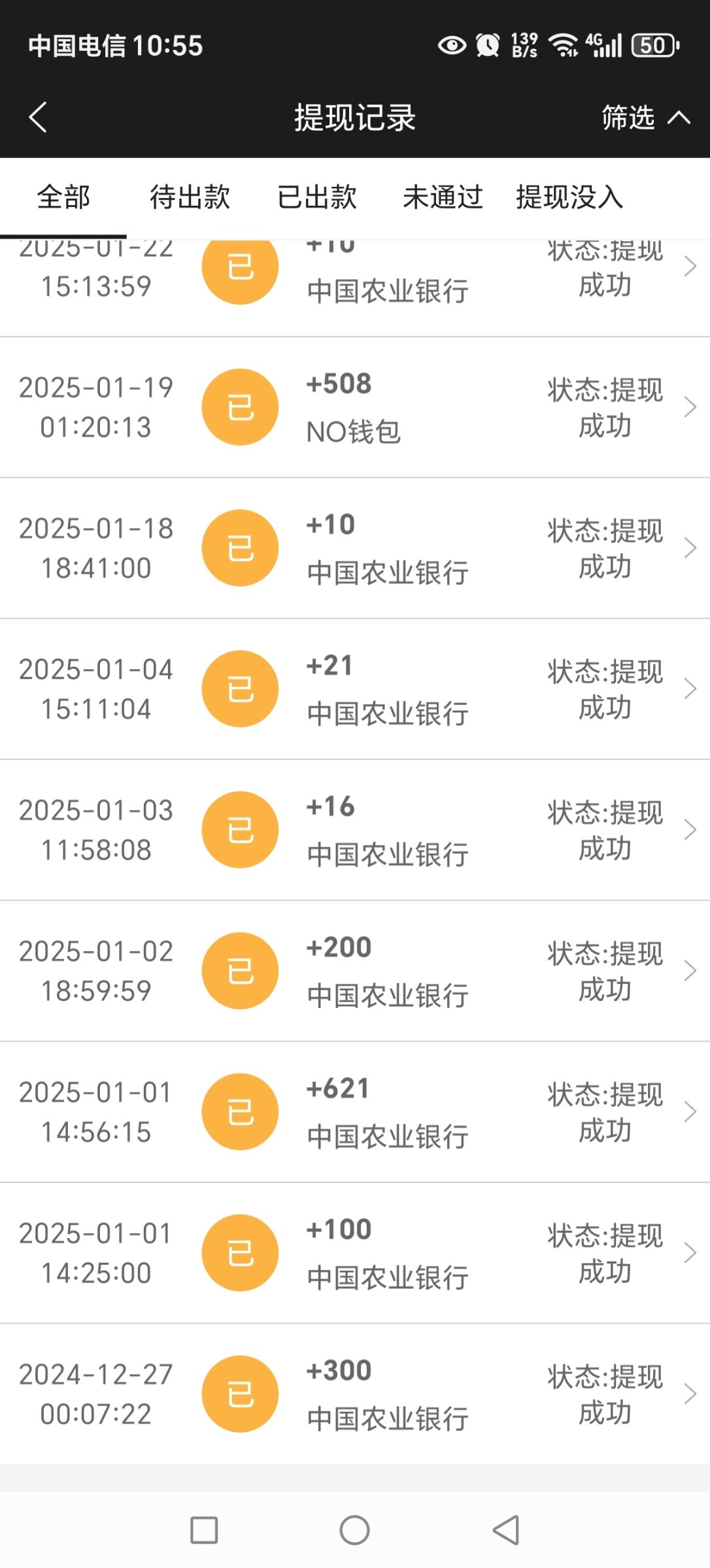Go back from 提现记录 page
The image size is (710, 1568).
38,118
